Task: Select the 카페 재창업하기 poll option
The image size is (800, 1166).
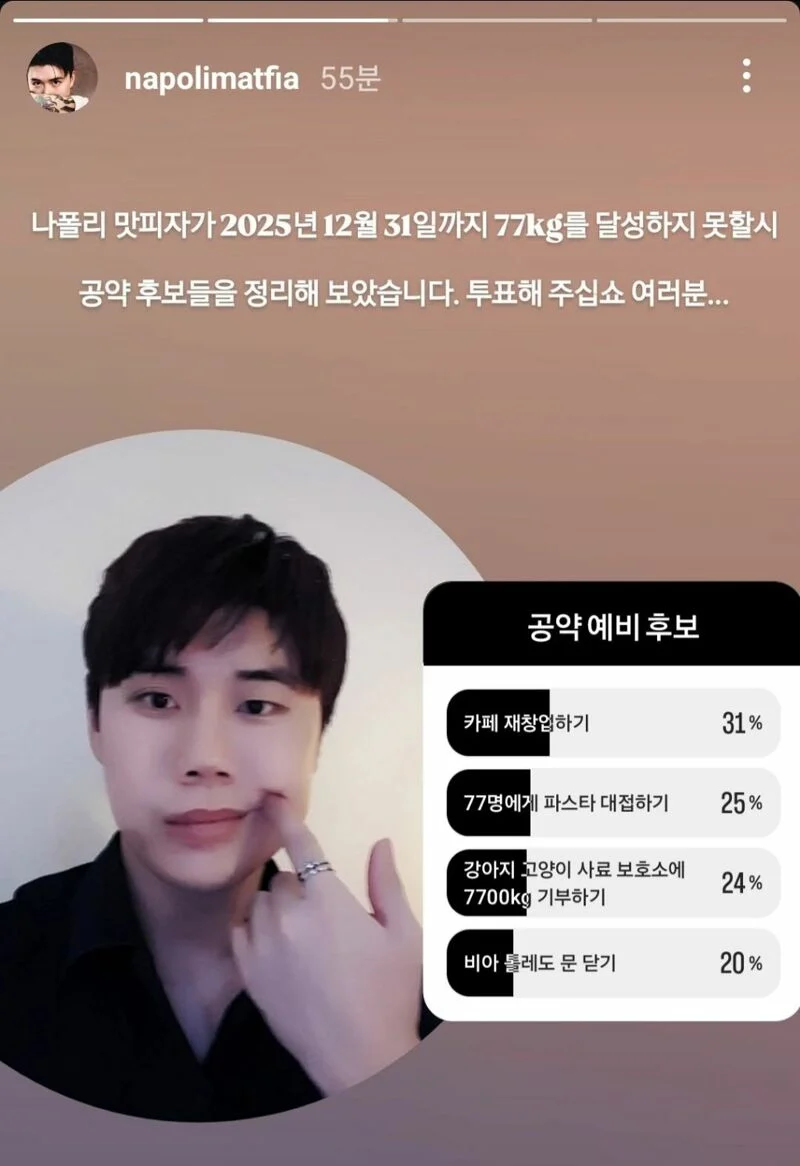Action: [x=612, y=722]
